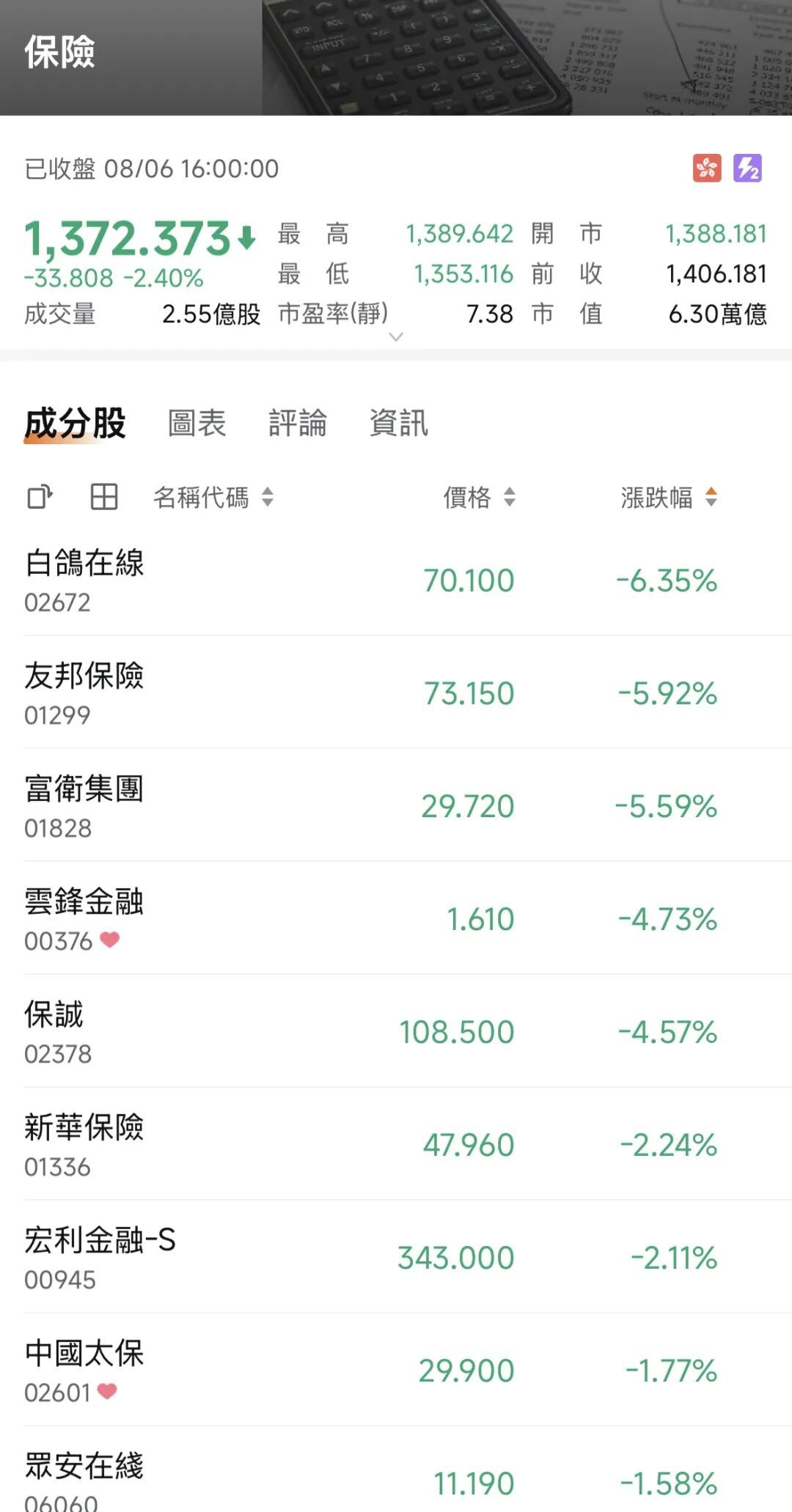The image size is (792, 1512).
Task: Open 宏利金融-S 00945 stock
Action: 396,1257
